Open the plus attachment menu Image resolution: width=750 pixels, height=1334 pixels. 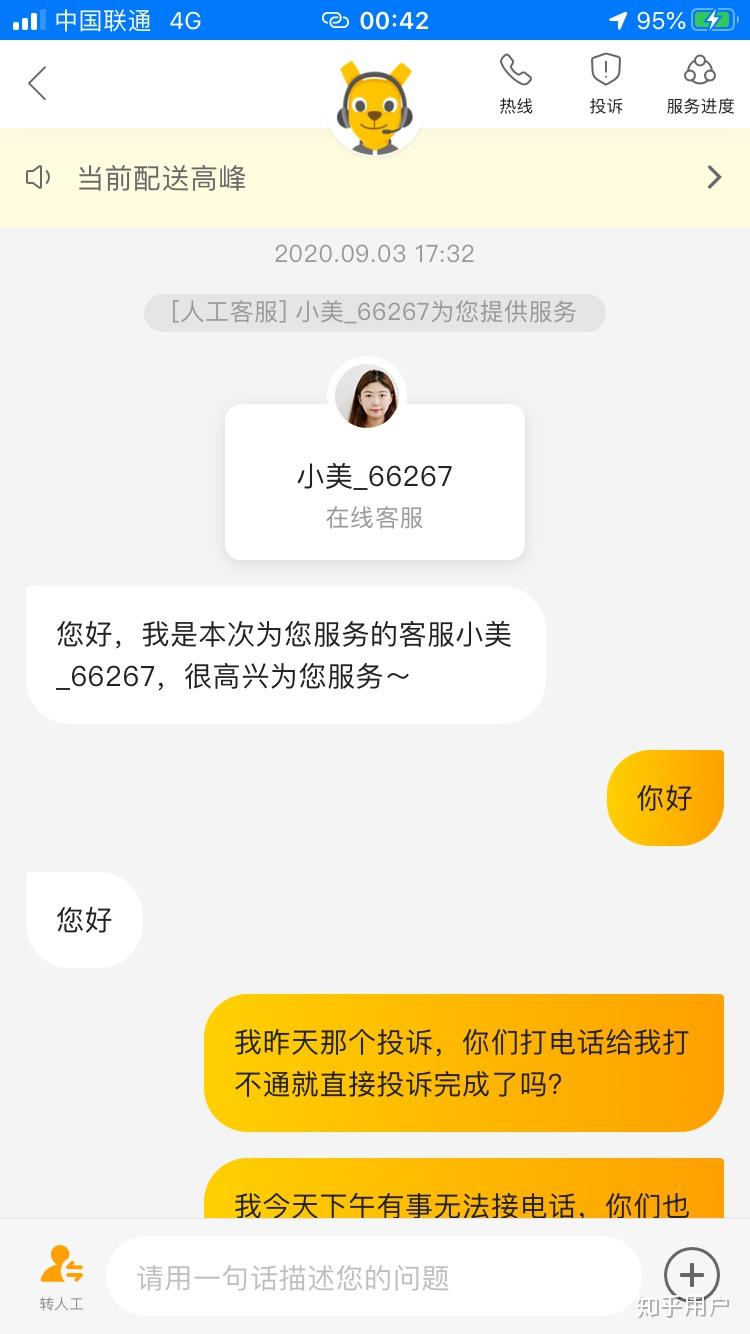tap(692, 1275)
